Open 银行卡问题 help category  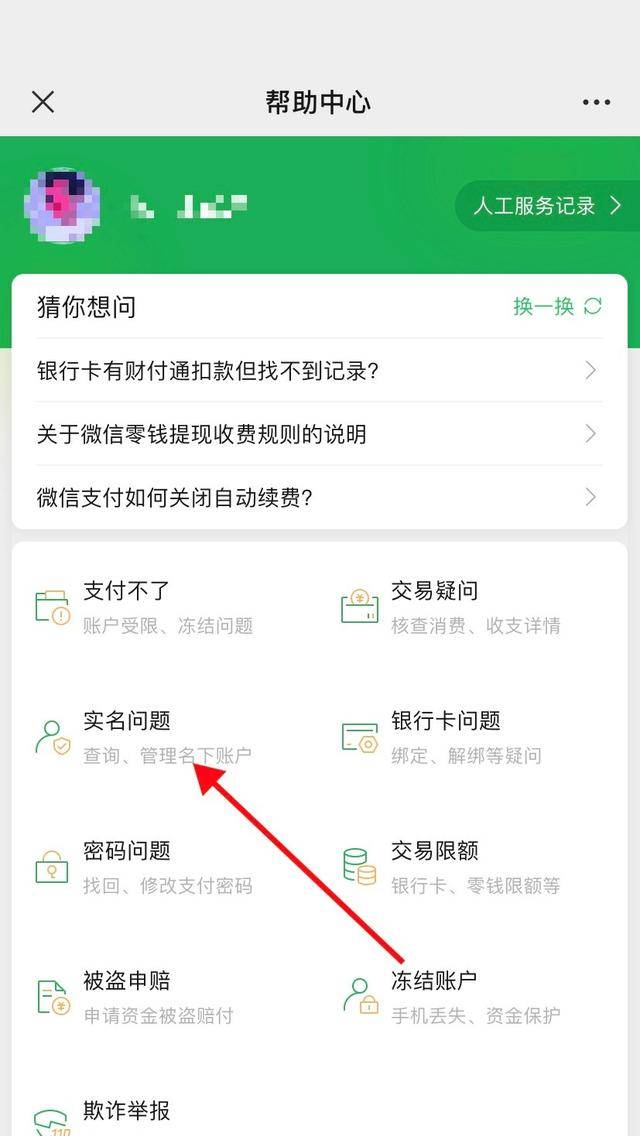tap(450, 737)
